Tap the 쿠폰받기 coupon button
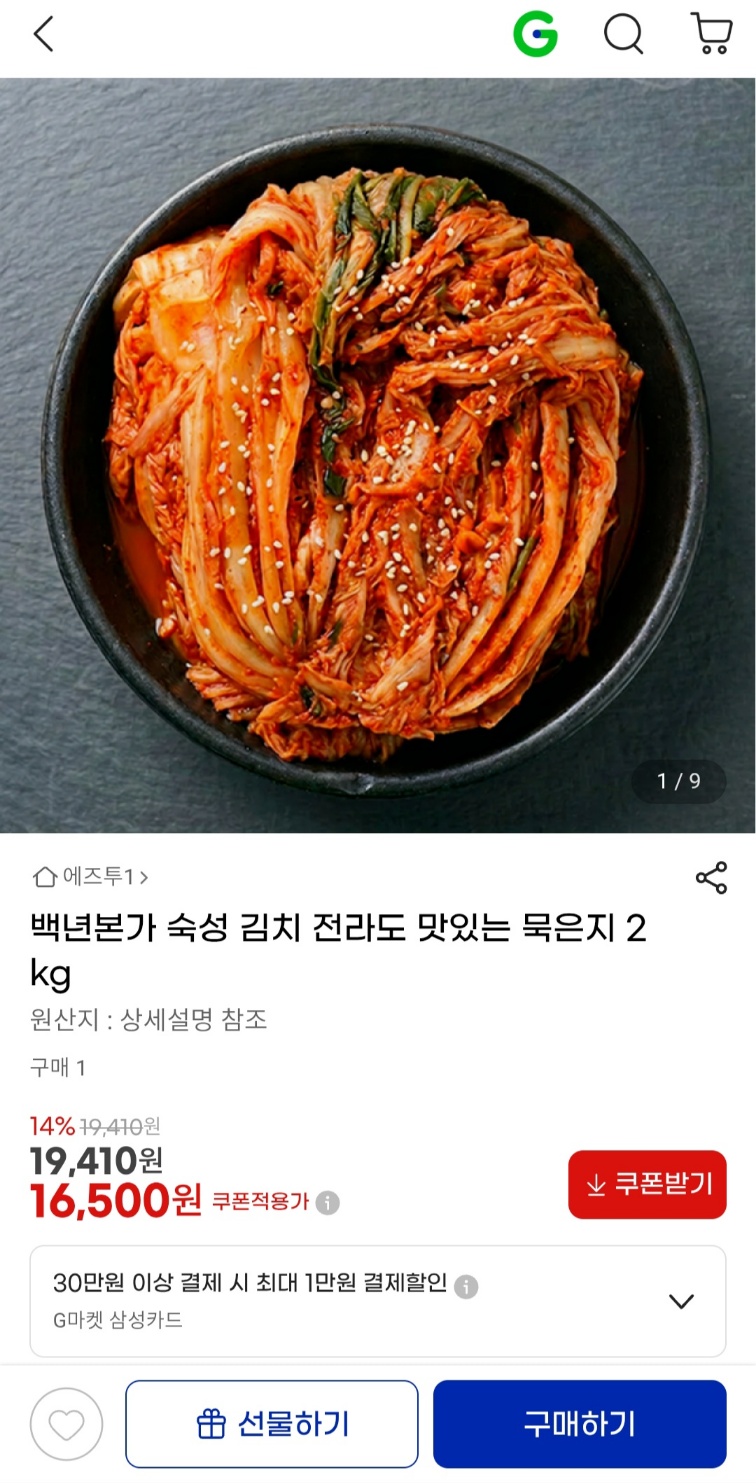Screen dimensions: 756x1483 [x=647, y=1184]
